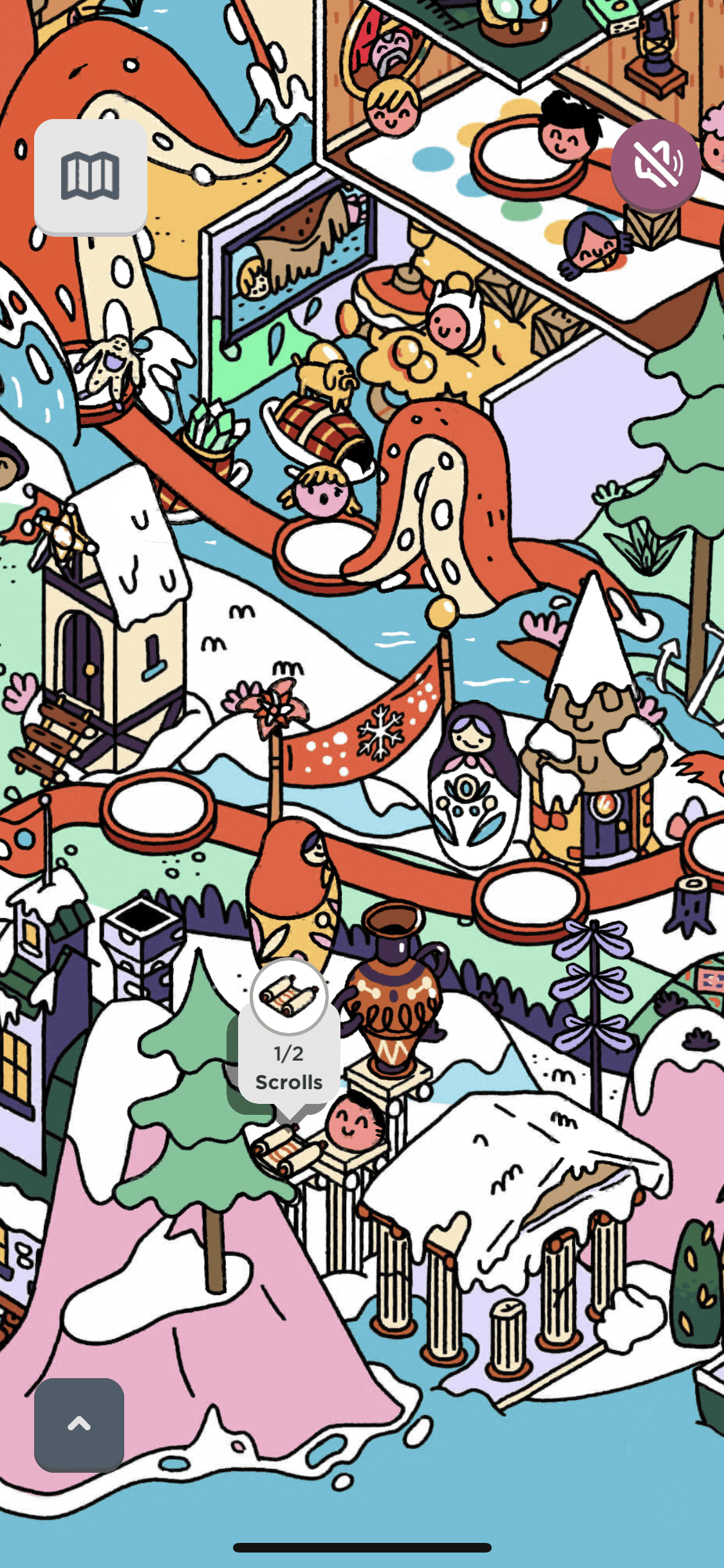724x1568 pixels.
Task: Toggle the muted sound button
Action: click(x=655, y=165)
